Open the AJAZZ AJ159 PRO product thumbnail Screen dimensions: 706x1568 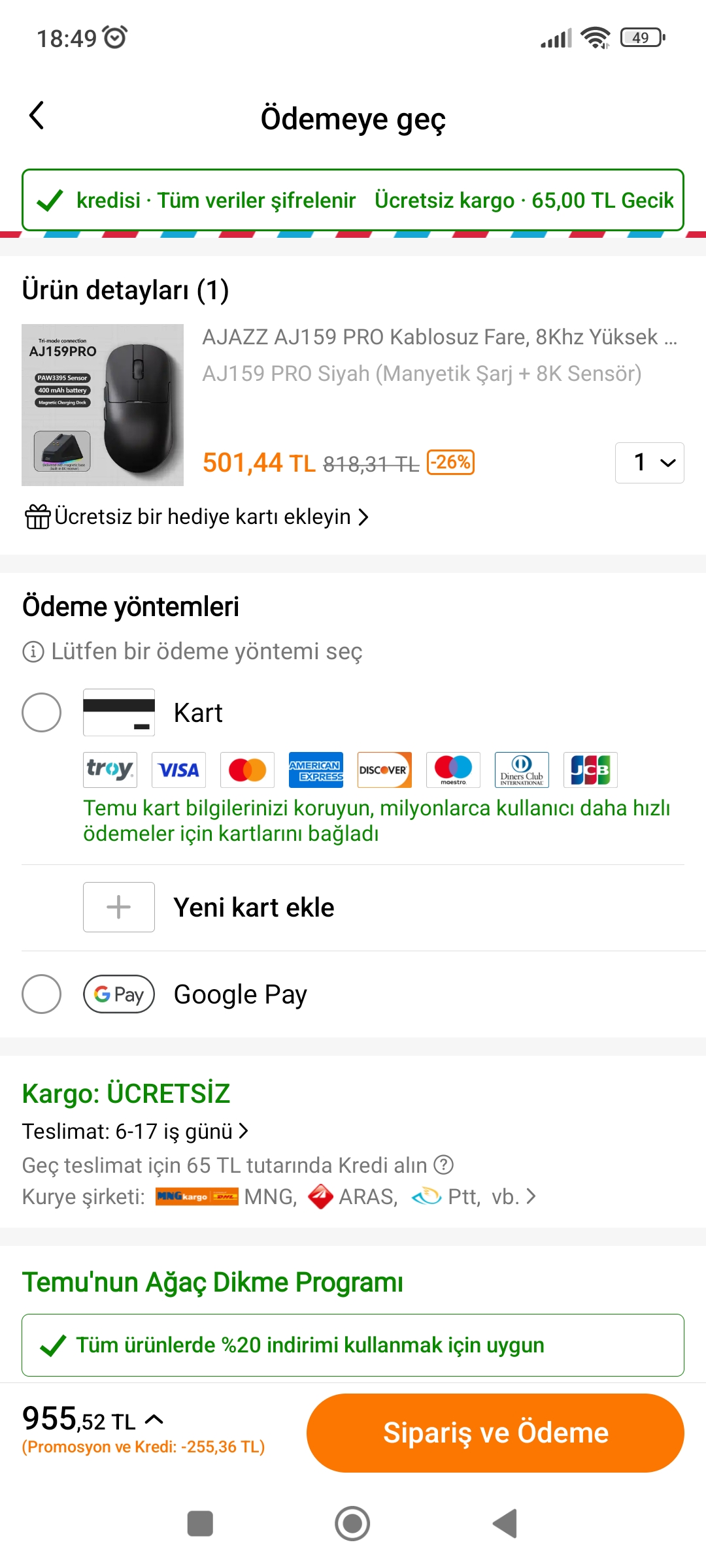point(103,405)
